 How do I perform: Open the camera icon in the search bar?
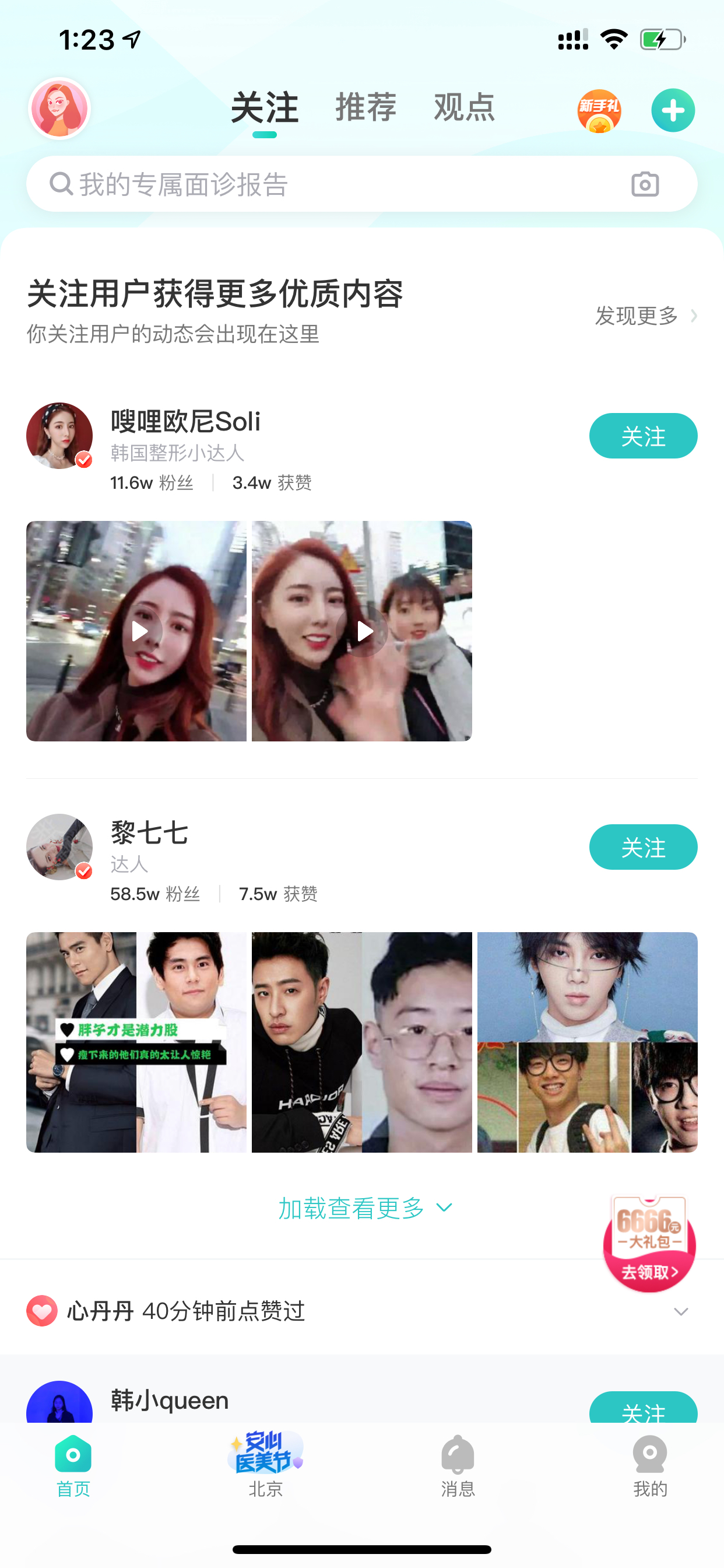tap(645, 184)
